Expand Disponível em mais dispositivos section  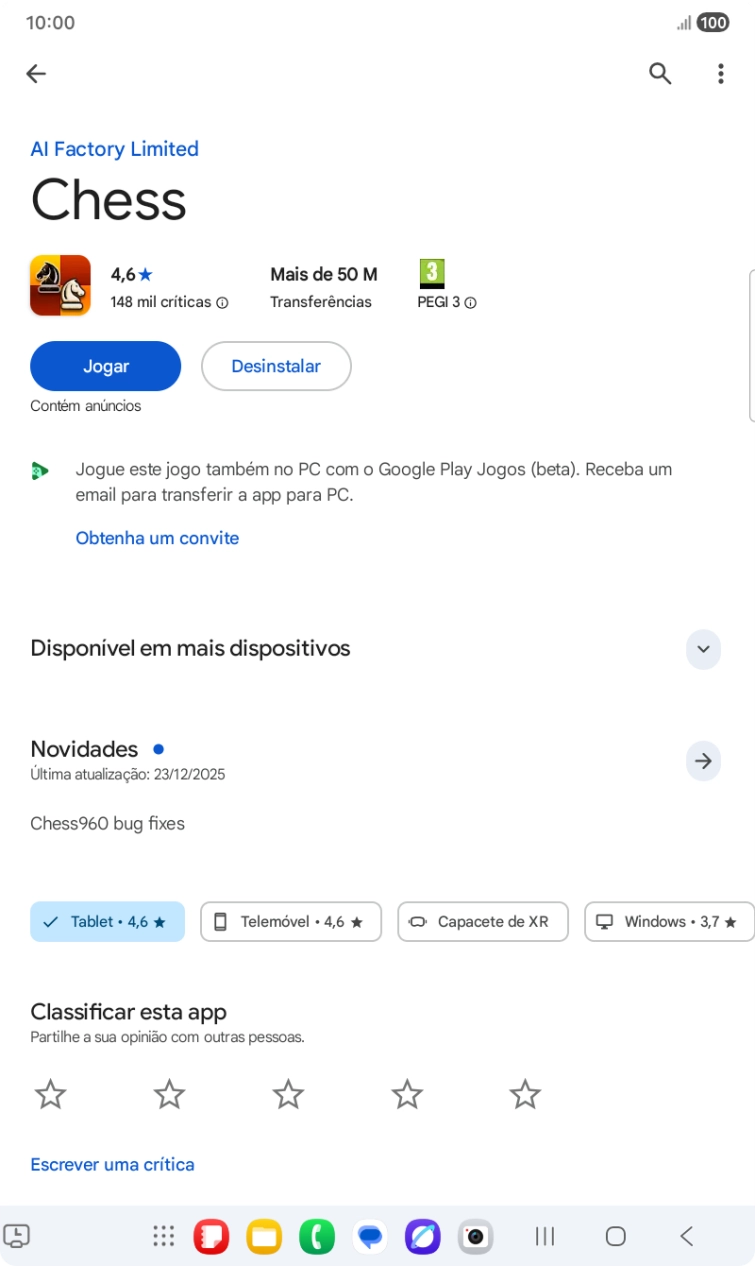tap(703, 649)
